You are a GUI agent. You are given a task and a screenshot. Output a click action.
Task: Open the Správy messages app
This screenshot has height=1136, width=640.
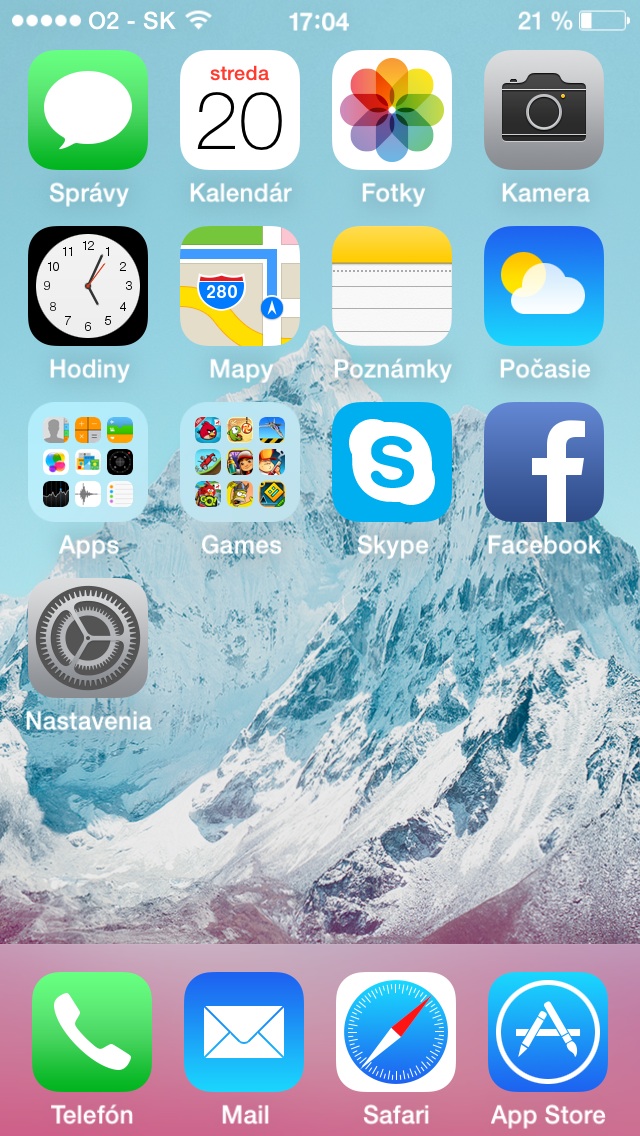pyautogui.click(x=88, y=110)
